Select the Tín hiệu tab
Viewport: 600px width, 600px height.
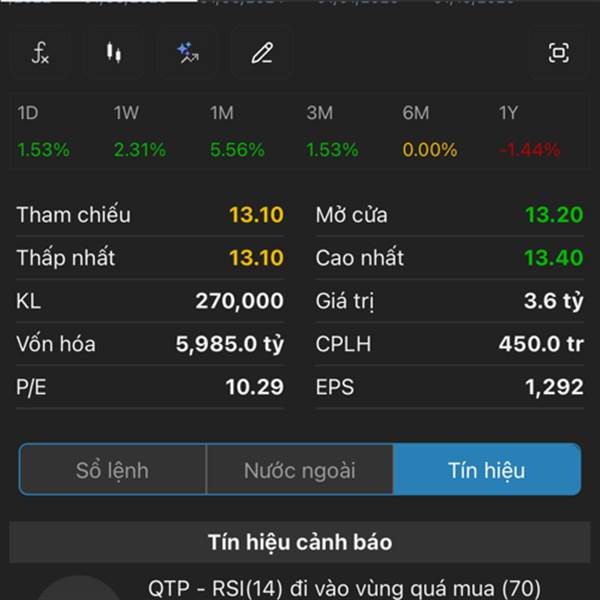click(487, 470)
